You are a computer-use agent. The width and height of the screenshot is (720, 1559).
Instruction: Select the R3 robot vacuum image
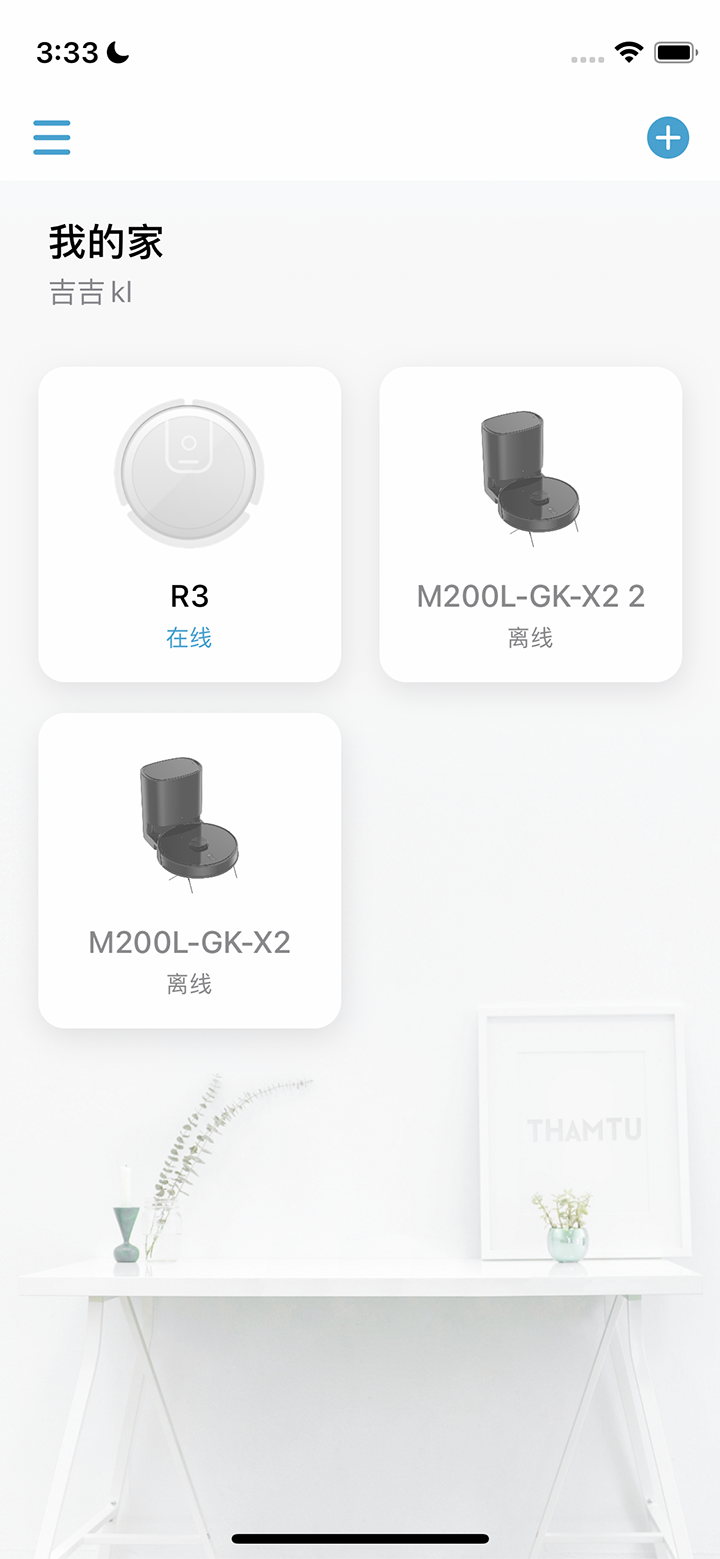(x=189, y=468)
